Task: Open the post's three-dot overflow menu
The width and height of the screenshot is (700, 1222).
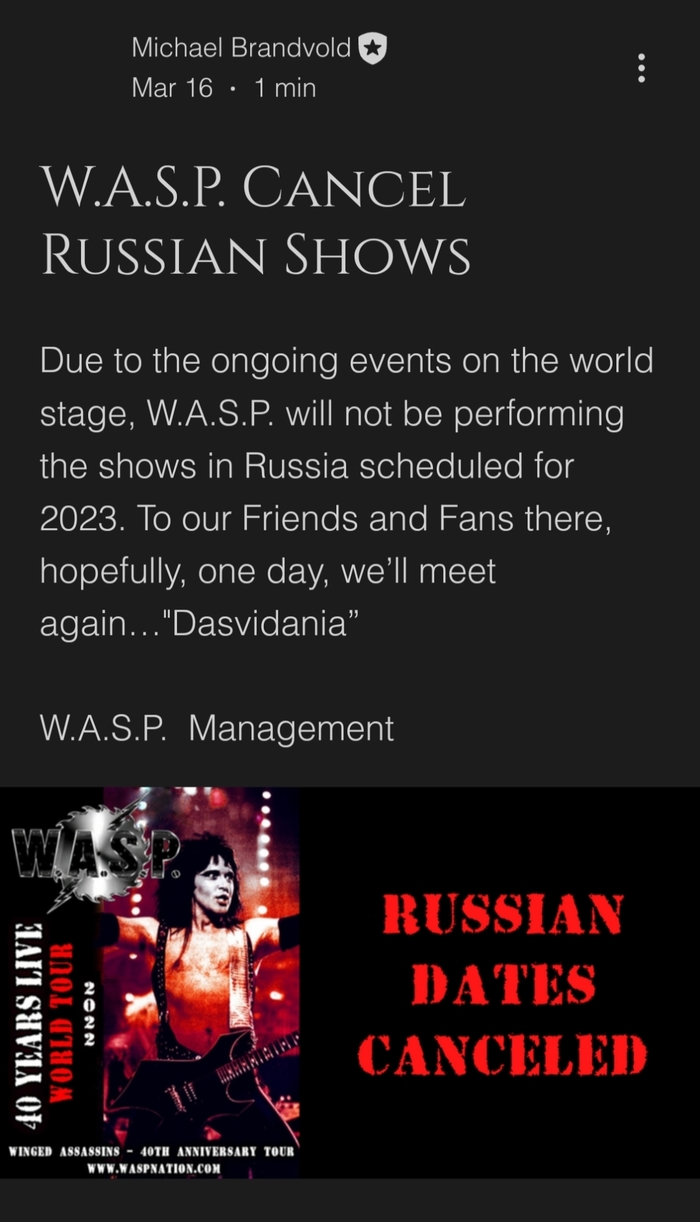Action: point(641,67)
